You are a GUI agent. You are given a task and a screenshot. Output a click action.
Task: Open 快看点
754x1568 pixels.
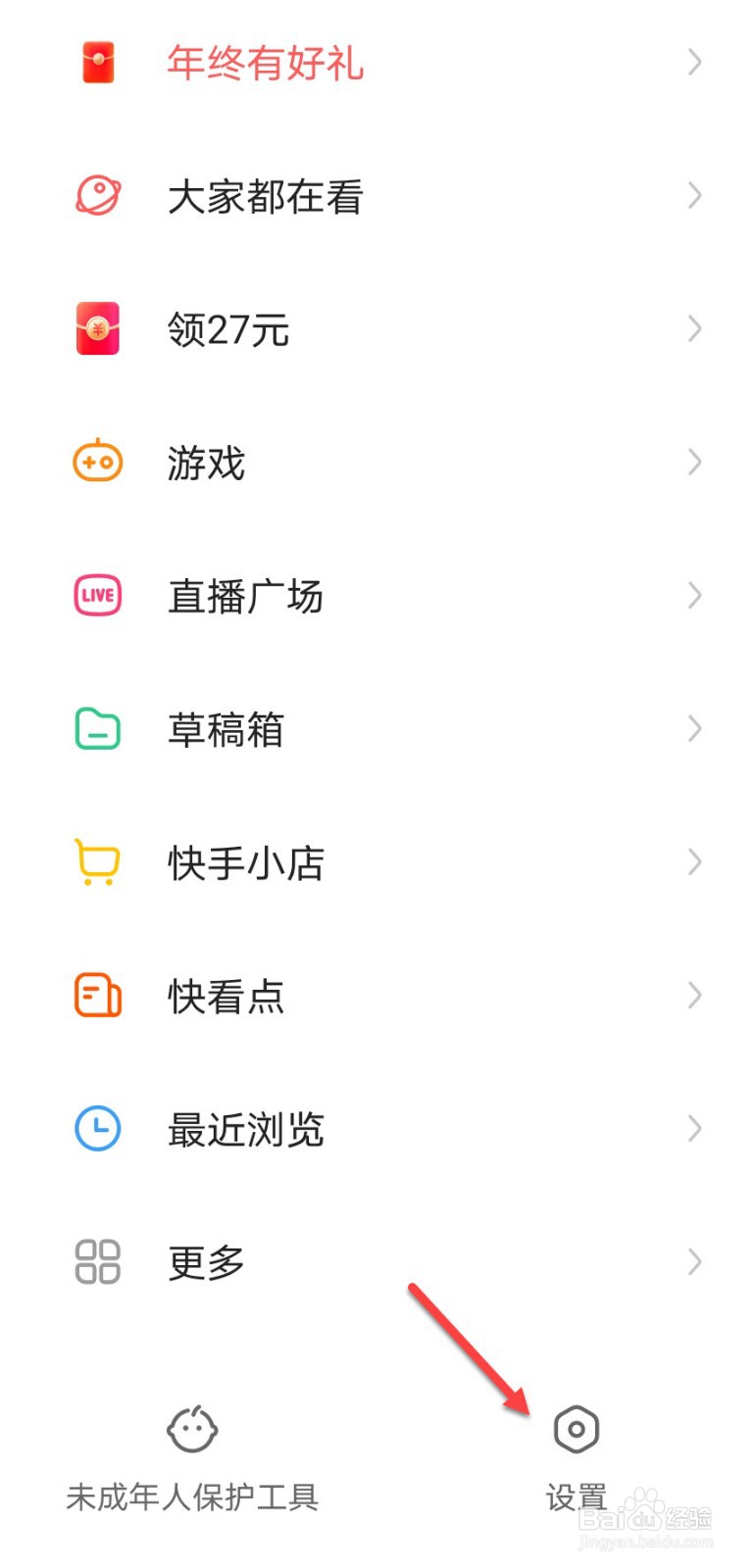(x=377, y=996)
